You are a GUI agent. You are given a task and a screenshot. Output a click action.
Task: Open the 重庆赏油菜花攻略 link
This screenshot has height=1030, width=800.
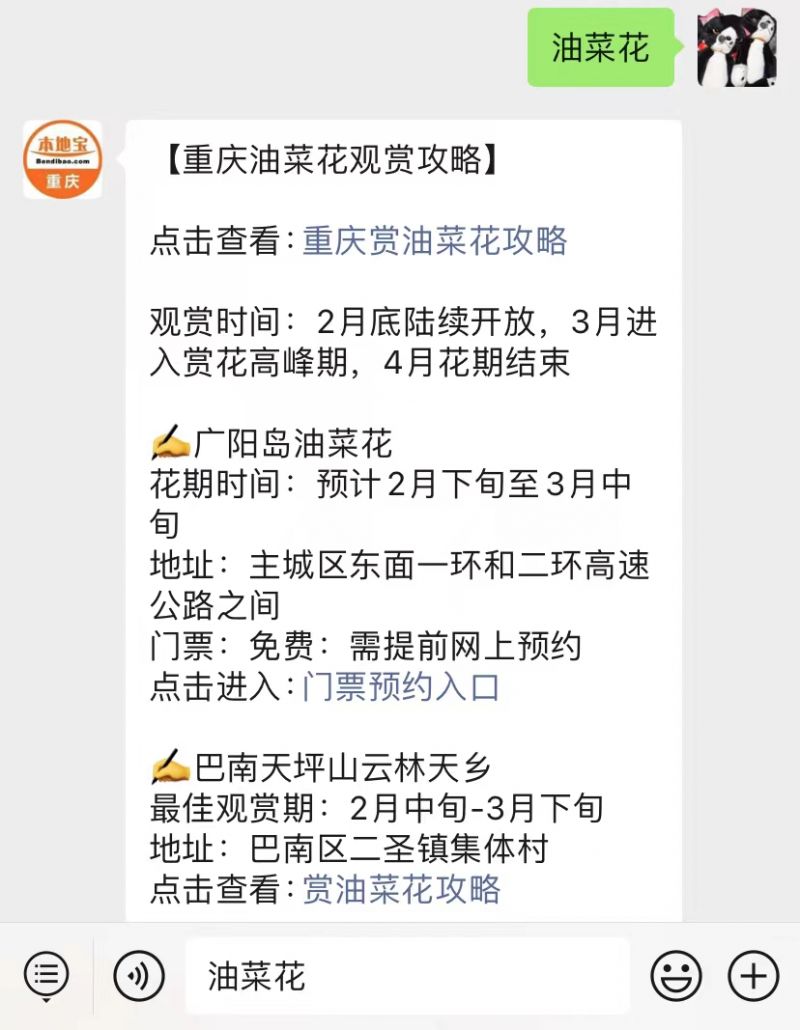click(x=434, y=241)
